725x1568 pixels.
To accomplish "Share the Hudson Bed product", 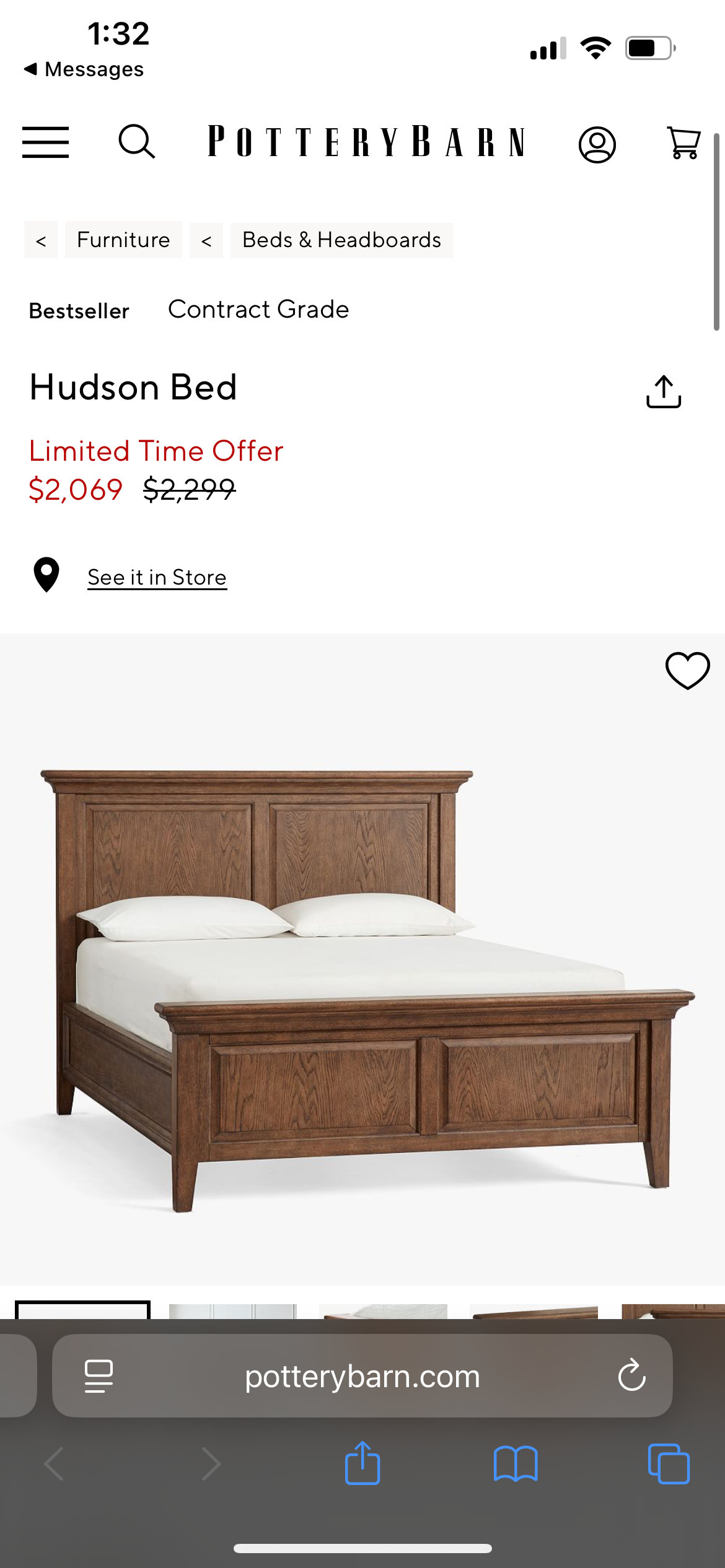I will coord(664,391).
